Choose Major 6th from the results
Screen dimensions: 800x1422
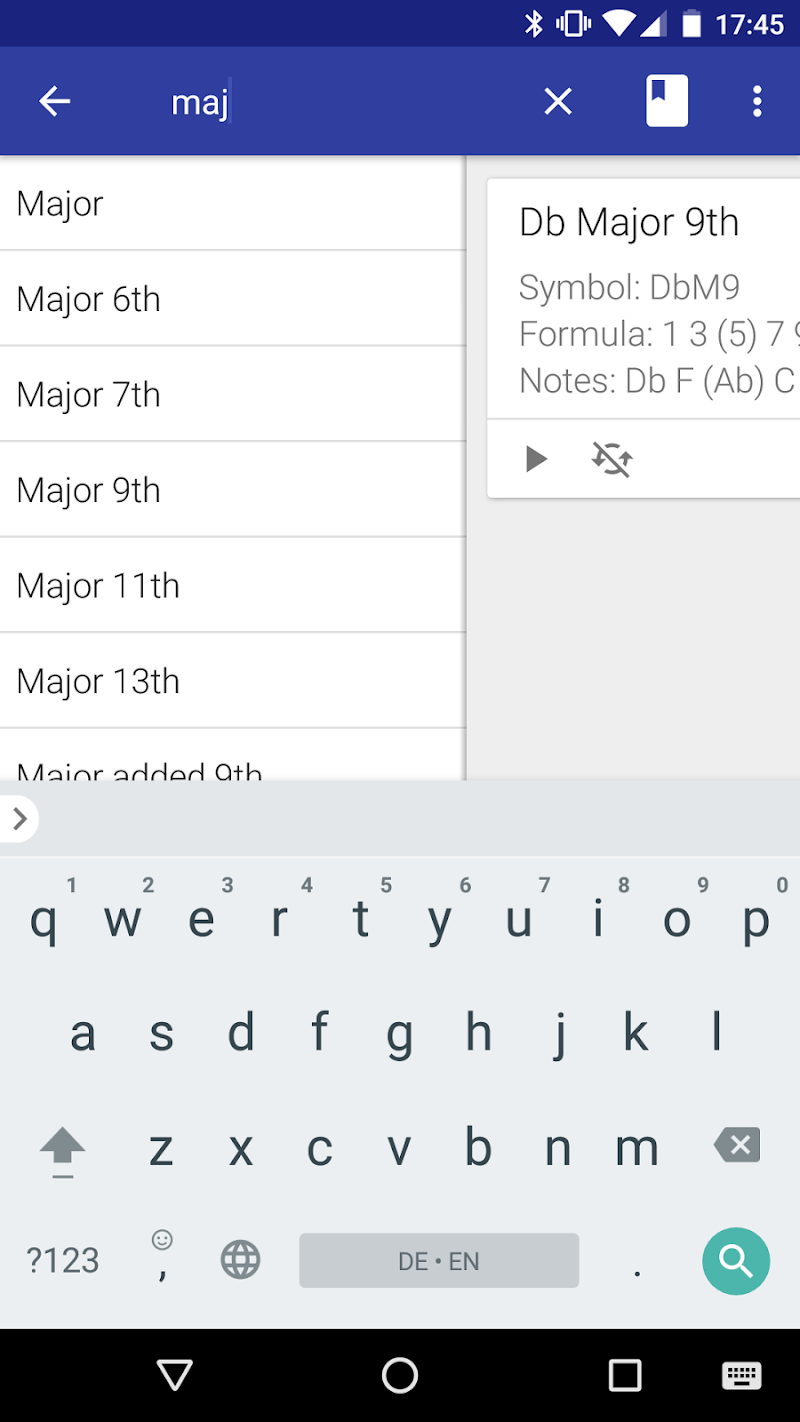tap(232, 299)
